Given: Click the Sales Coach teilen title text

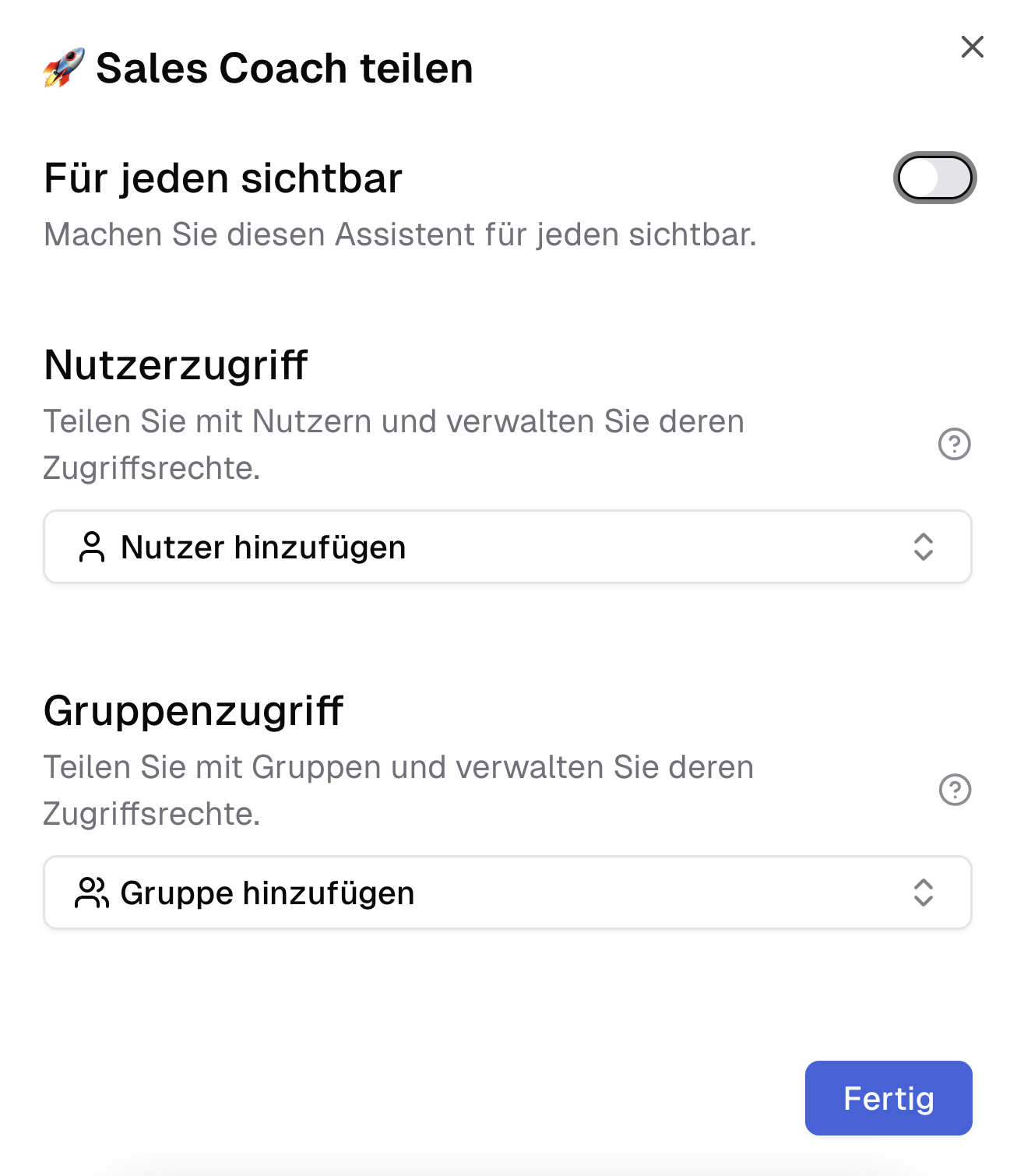Looking at the screenshot, I should click(285, 67).
